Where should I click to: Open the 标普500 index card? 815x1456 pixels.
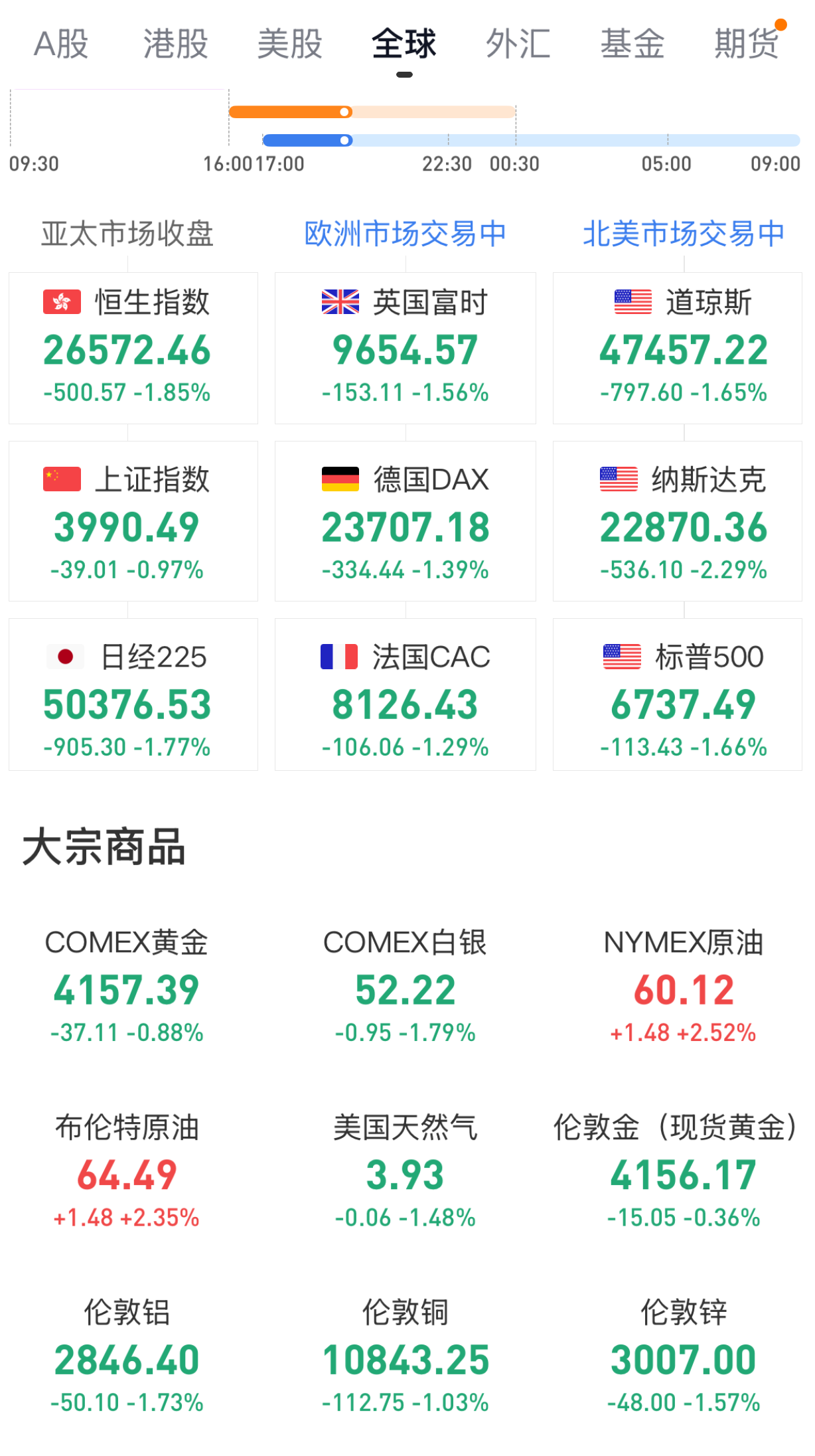[x=678, y=694]
